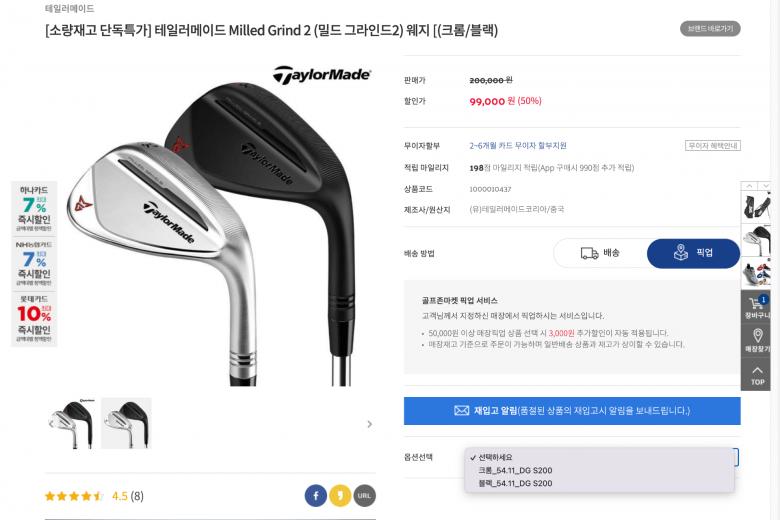
Task: Select 픽업 pickup method
Action: pyautogui.click(x=693, y=253)
